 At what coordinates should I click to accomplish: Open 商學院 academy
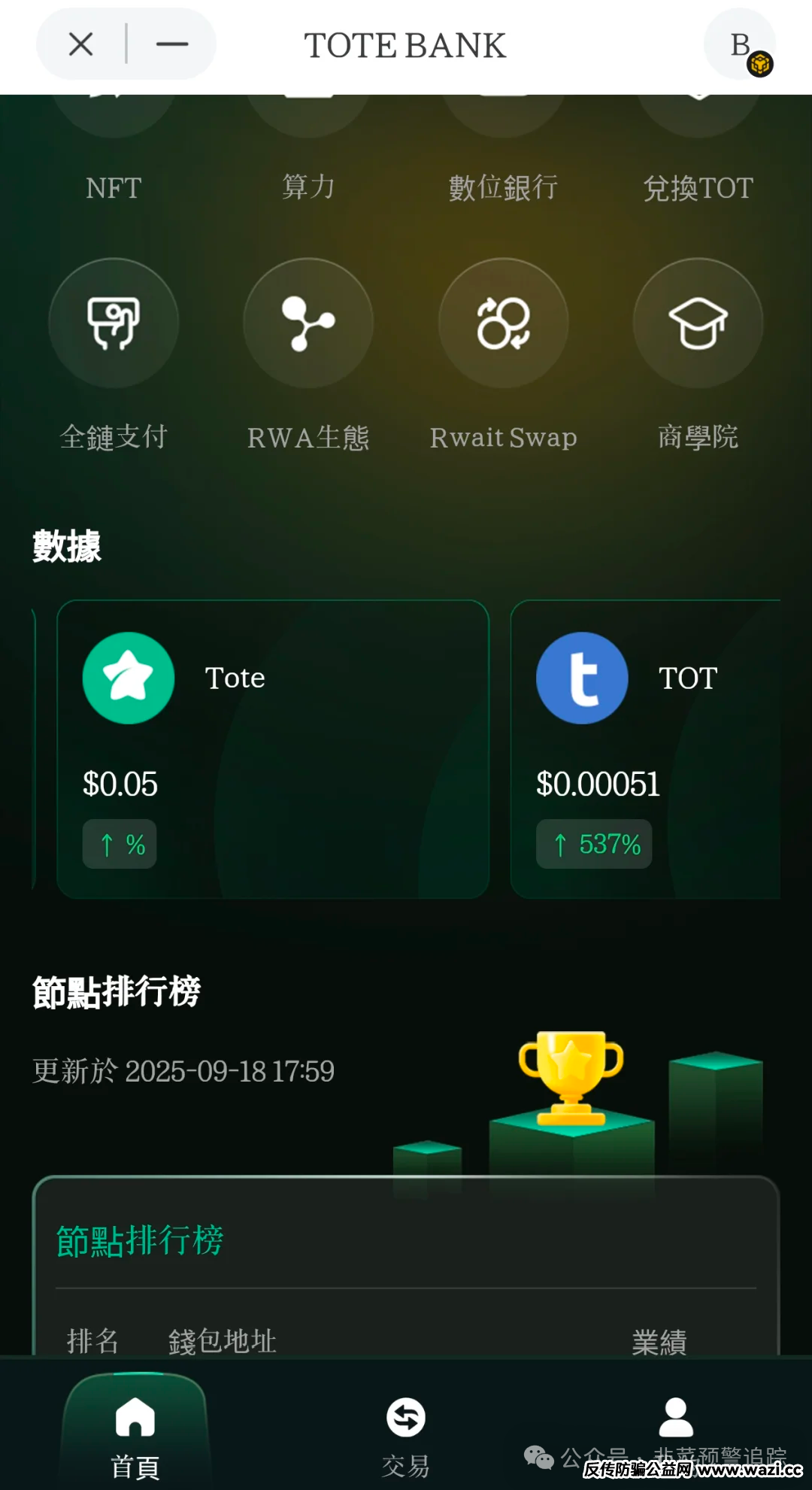tap(698, 323)
